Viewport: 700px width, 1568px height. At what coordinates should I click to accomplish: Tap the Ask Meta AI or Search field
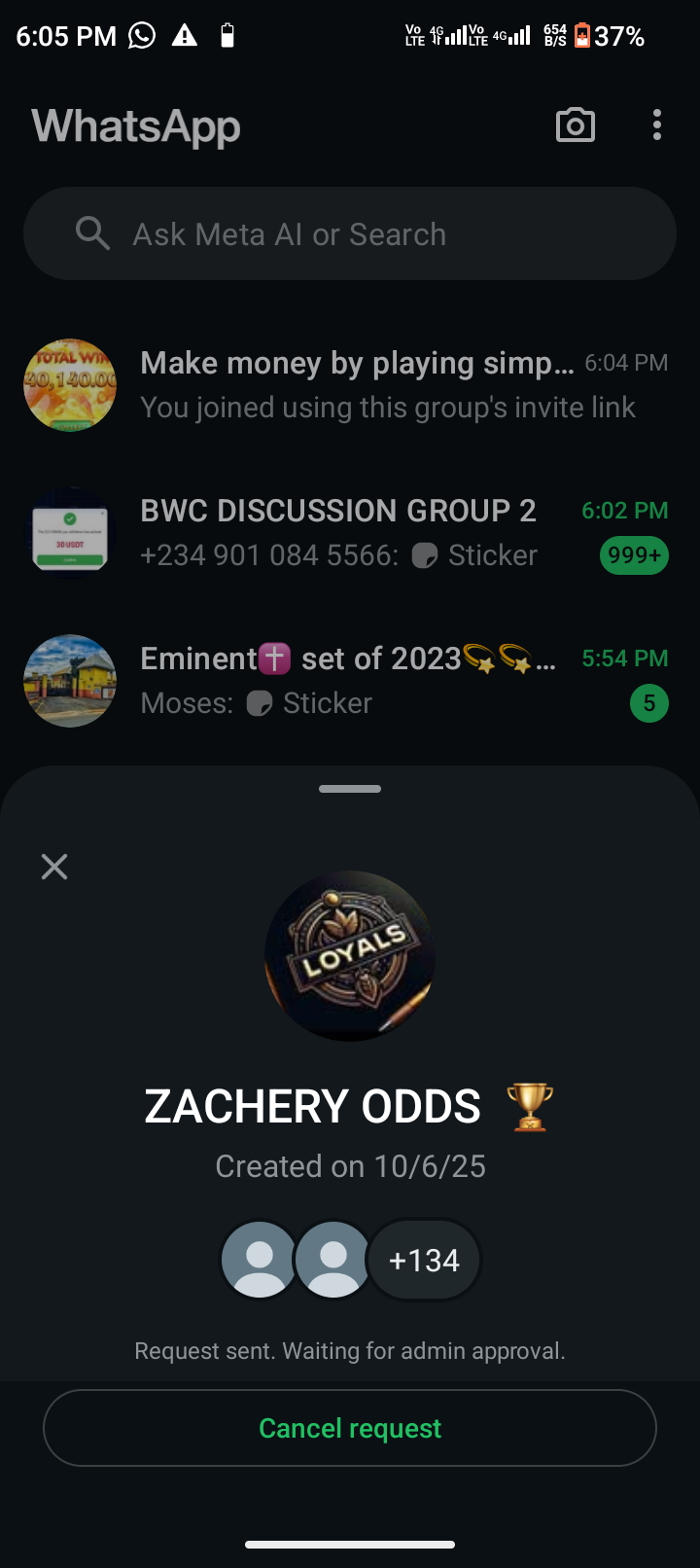click(x=350, y=233)
